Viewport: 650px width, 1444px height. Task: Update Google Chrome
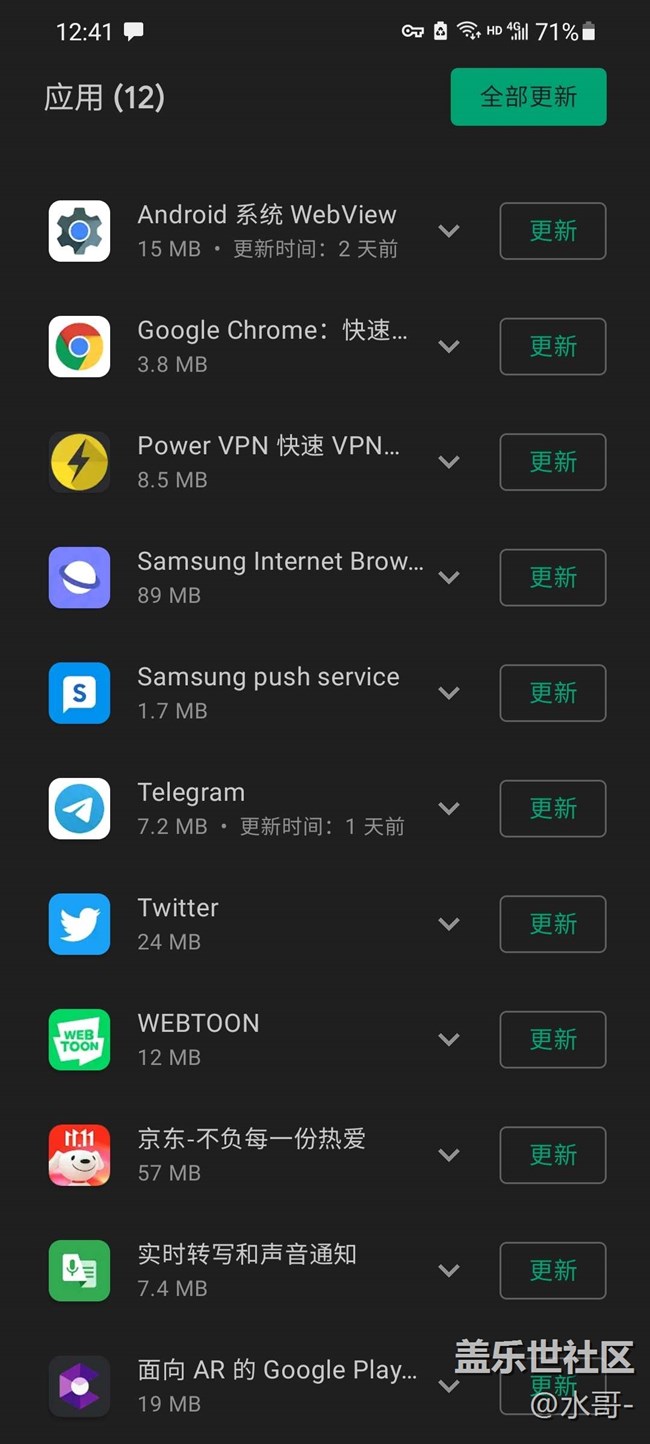click(552, 346)
